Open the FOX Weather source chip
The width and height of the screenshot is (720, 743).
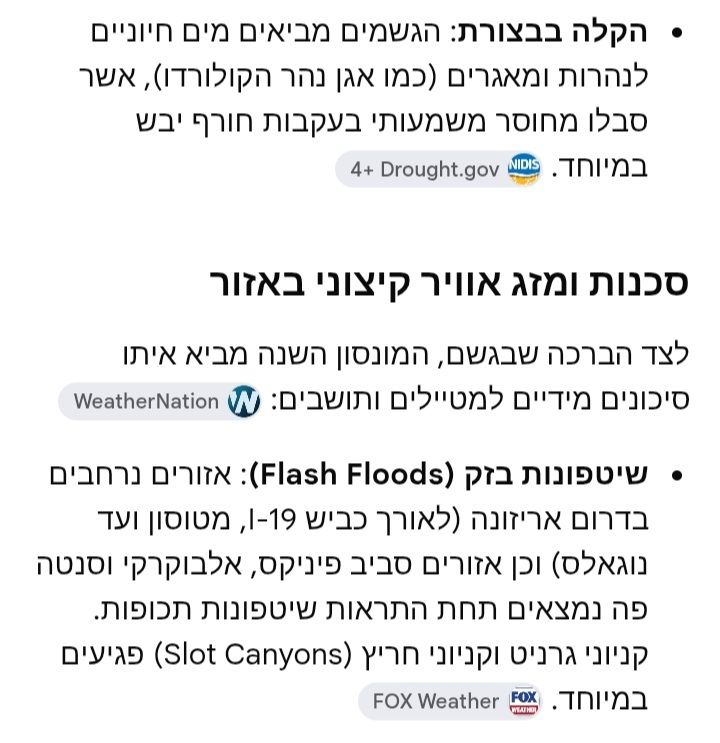pyautogui.click(x=450, y=701)
